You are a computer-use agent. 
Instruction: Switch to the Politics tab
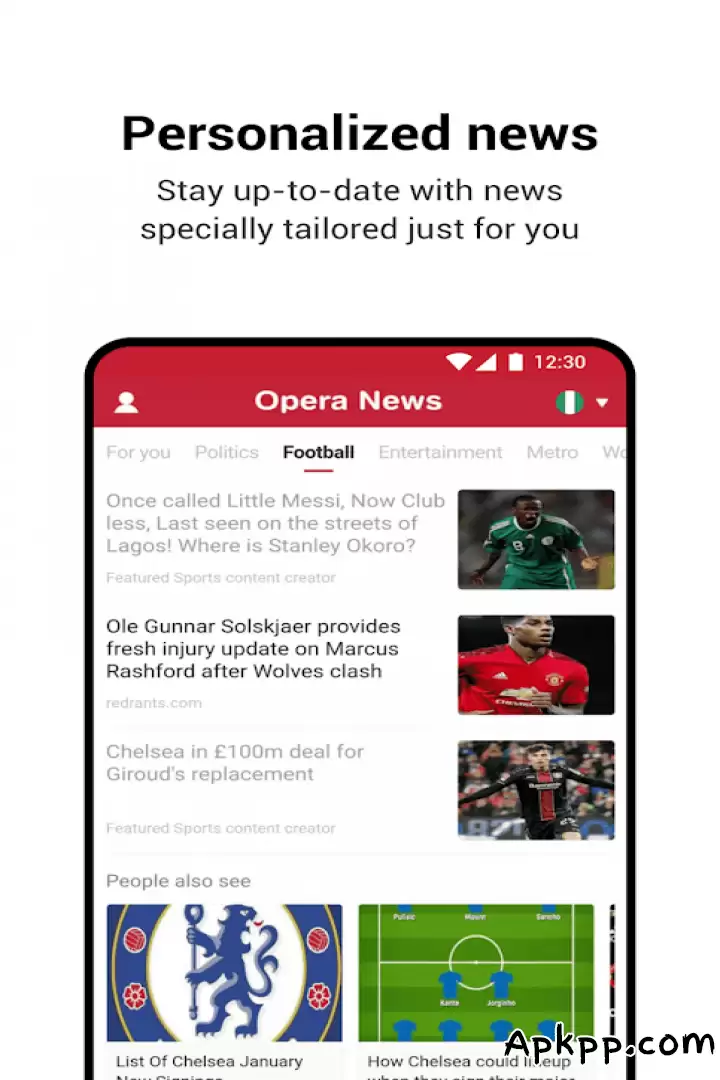pyautogui.click(x=226, y=452)
